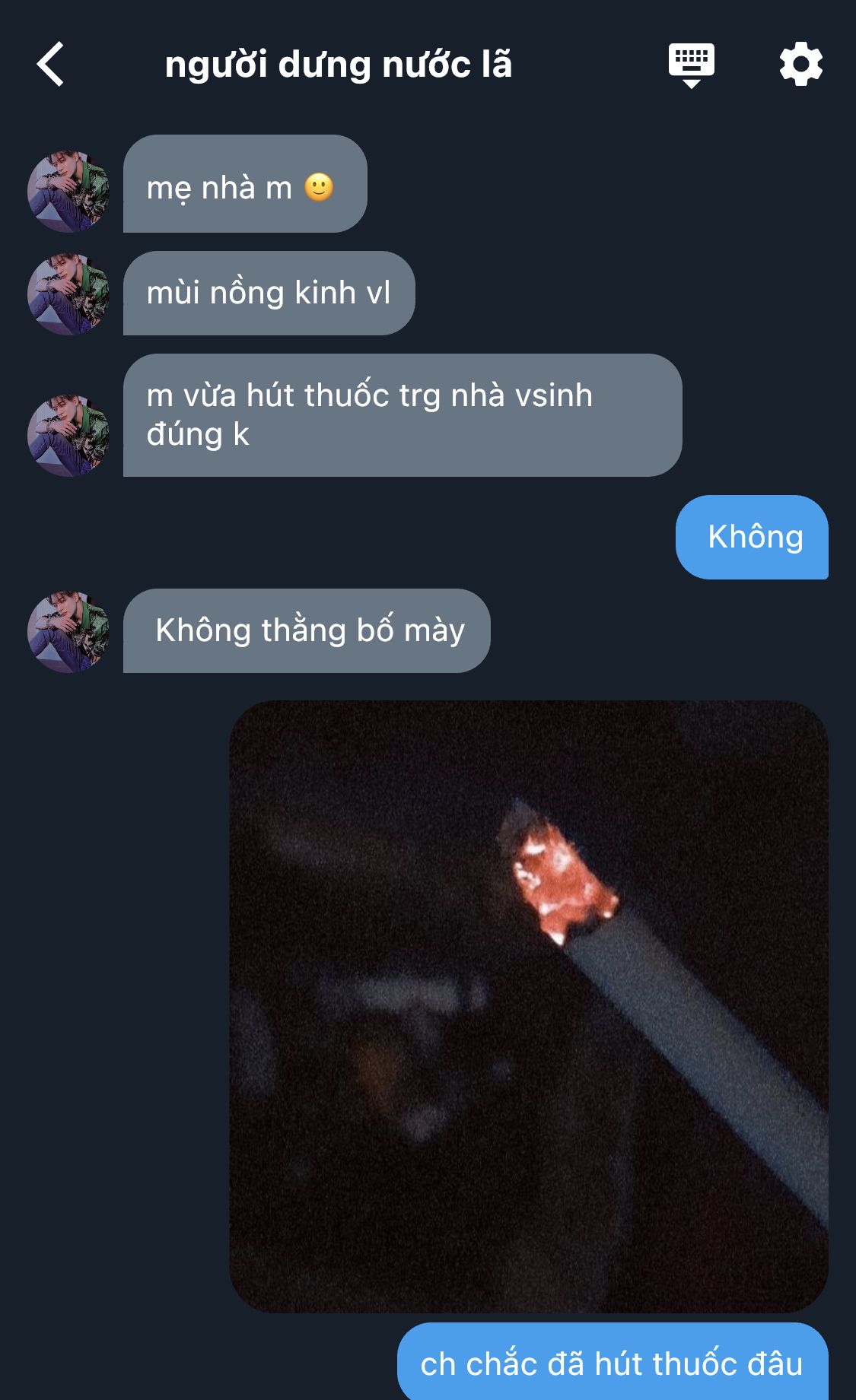Open the keyboard icon in header
Viewport: 856px width, 1400px height.
pyautogui.click(x=691, y=65)
